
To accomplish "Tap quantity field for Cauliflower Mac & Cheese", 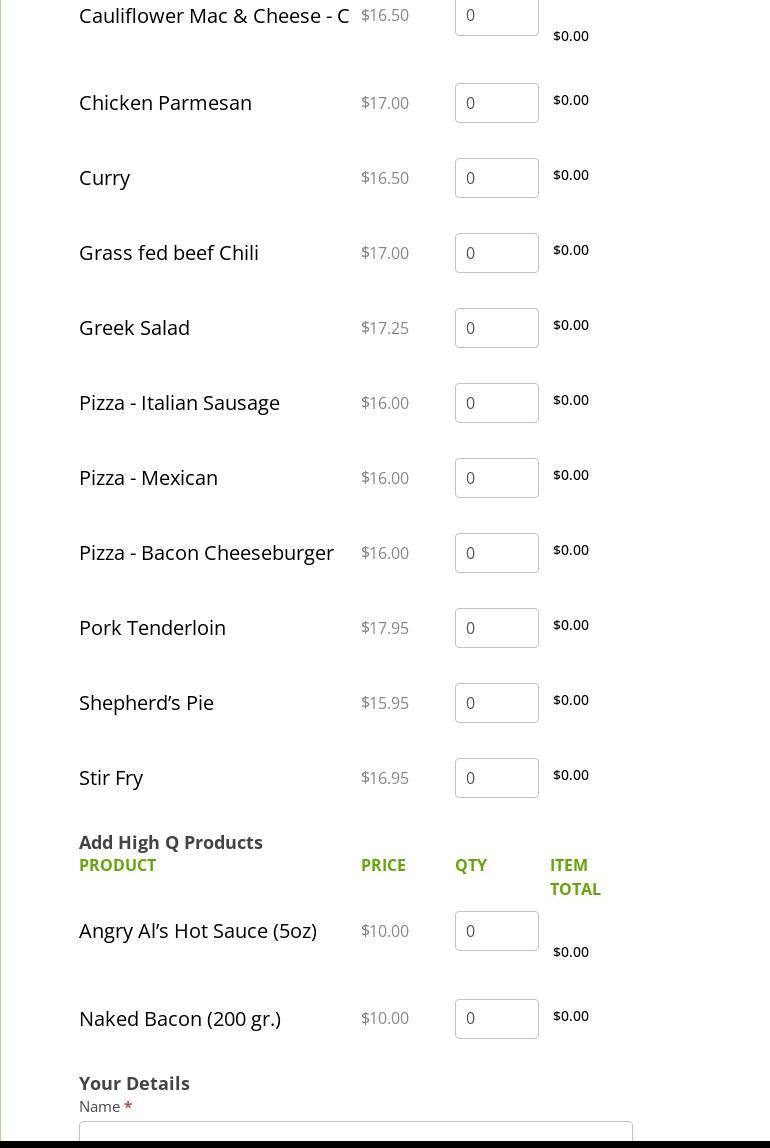I will tap(496, 16).
